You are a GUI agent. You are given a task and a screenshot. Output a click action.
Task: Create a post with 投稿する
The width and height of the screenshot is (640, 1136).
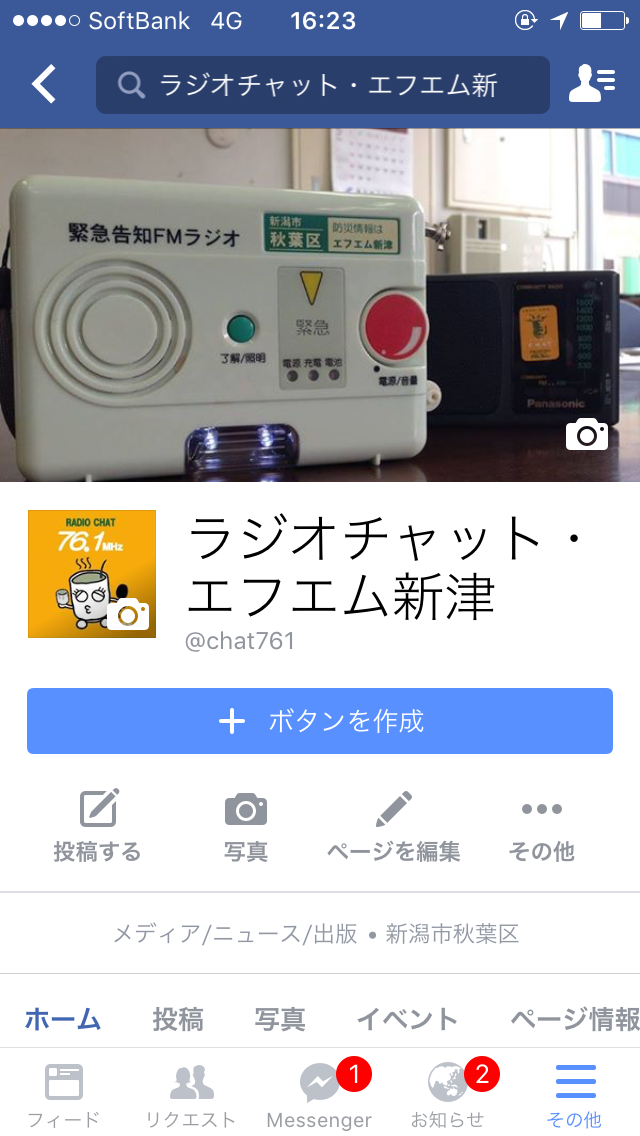pos(97,826)
